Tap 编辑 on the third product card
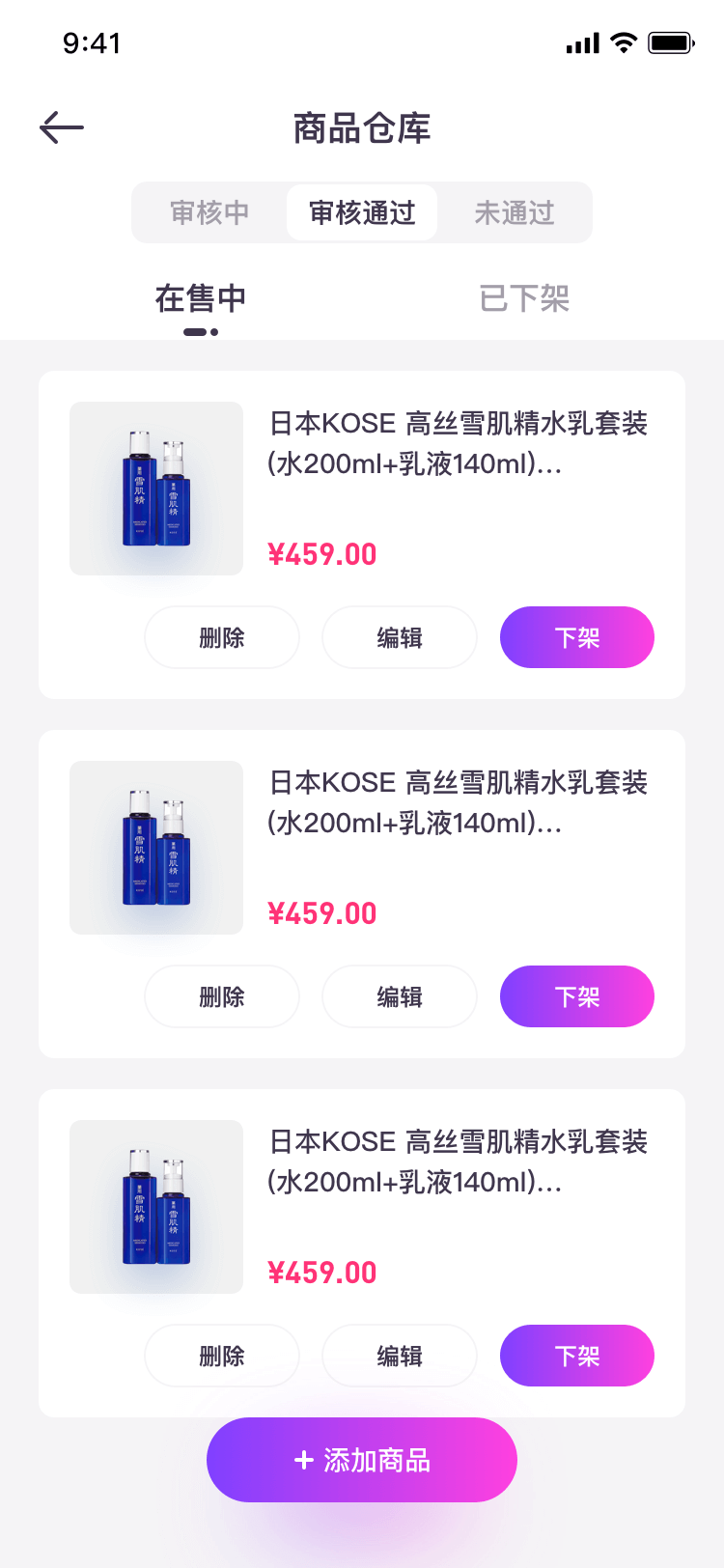Viewport: 724px width, 1568px height. click(400, 1356)
